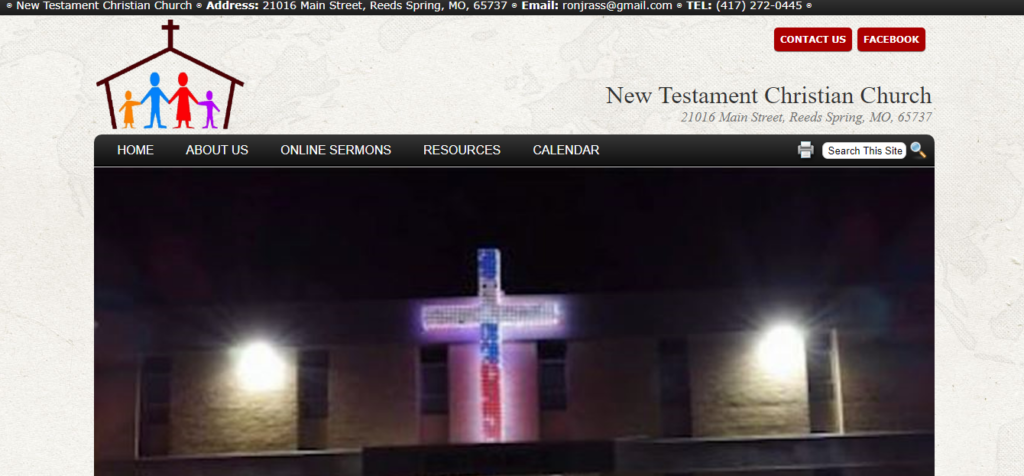View the Calendar page

coord(566,150)
